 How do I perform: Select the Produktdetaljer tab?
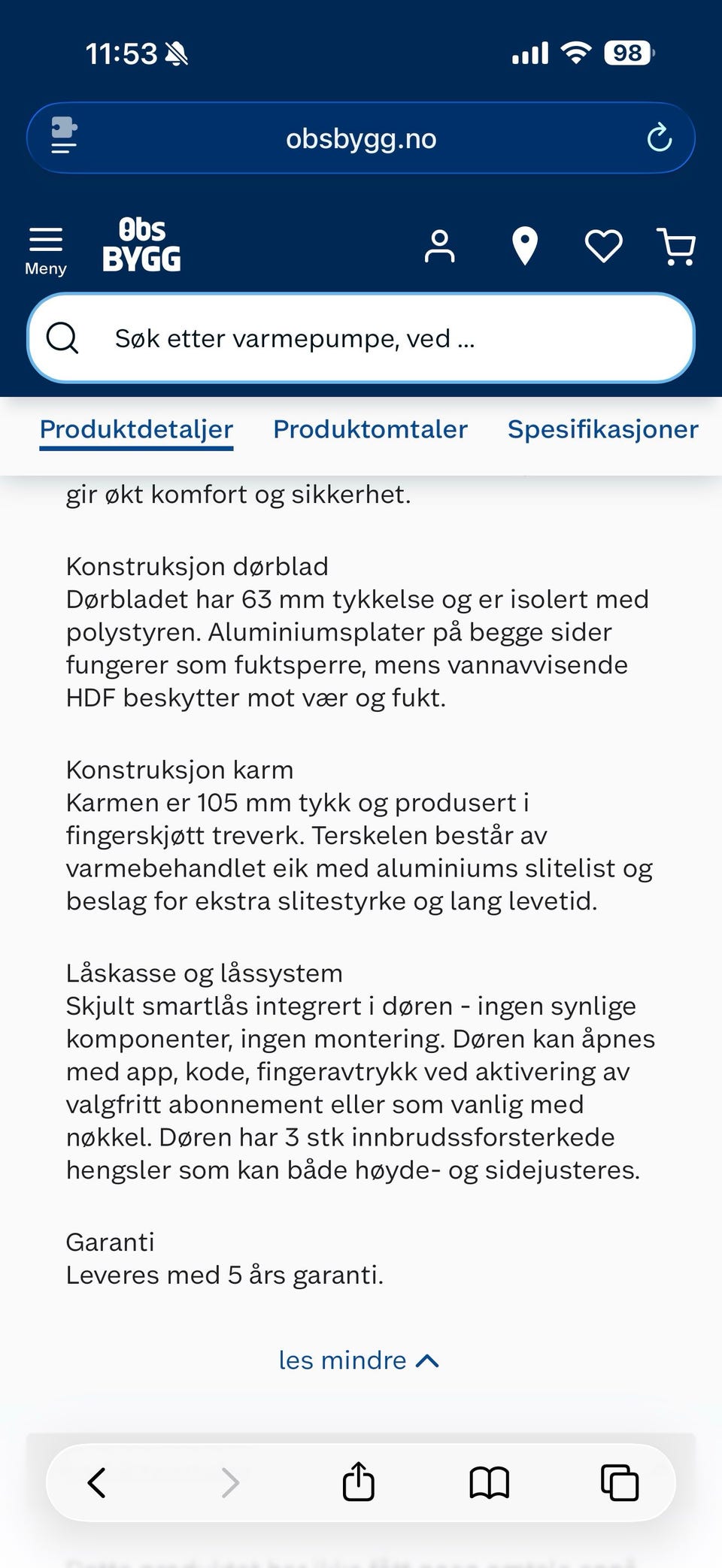point(136,429)
